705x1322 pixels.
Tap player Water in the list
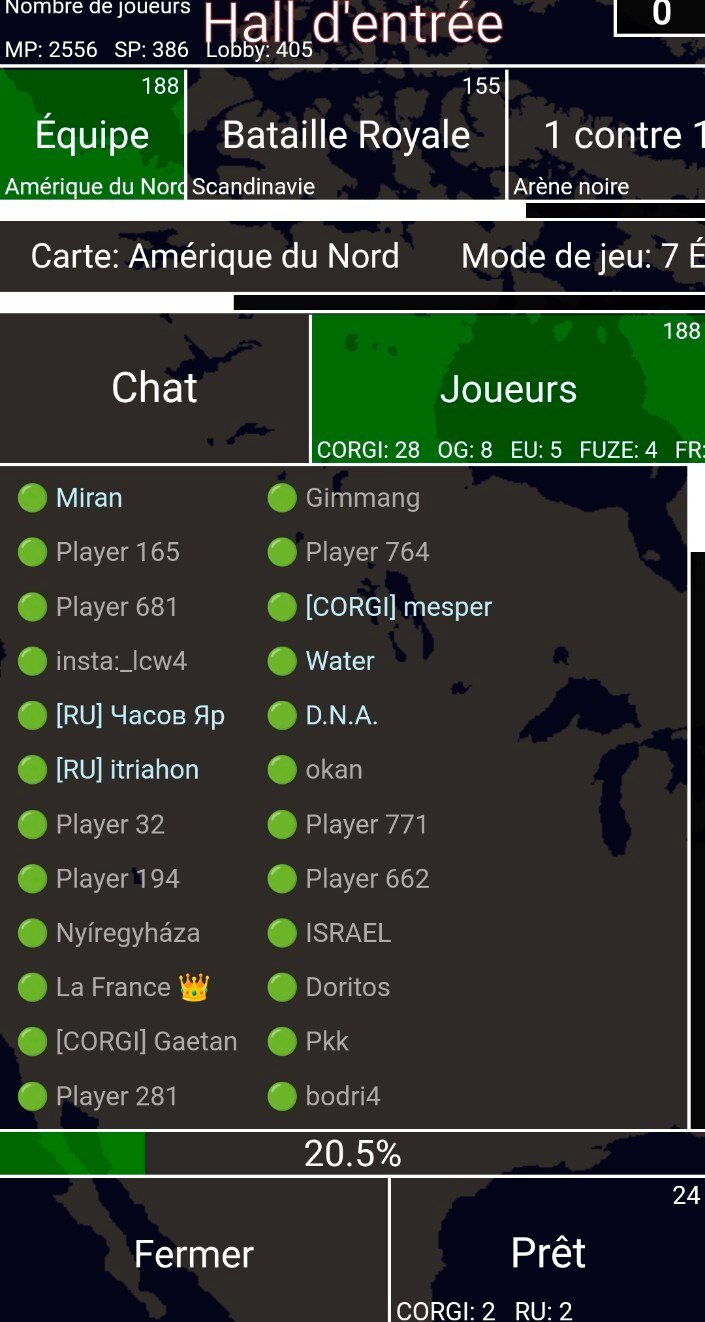click(x=340, y=661)
